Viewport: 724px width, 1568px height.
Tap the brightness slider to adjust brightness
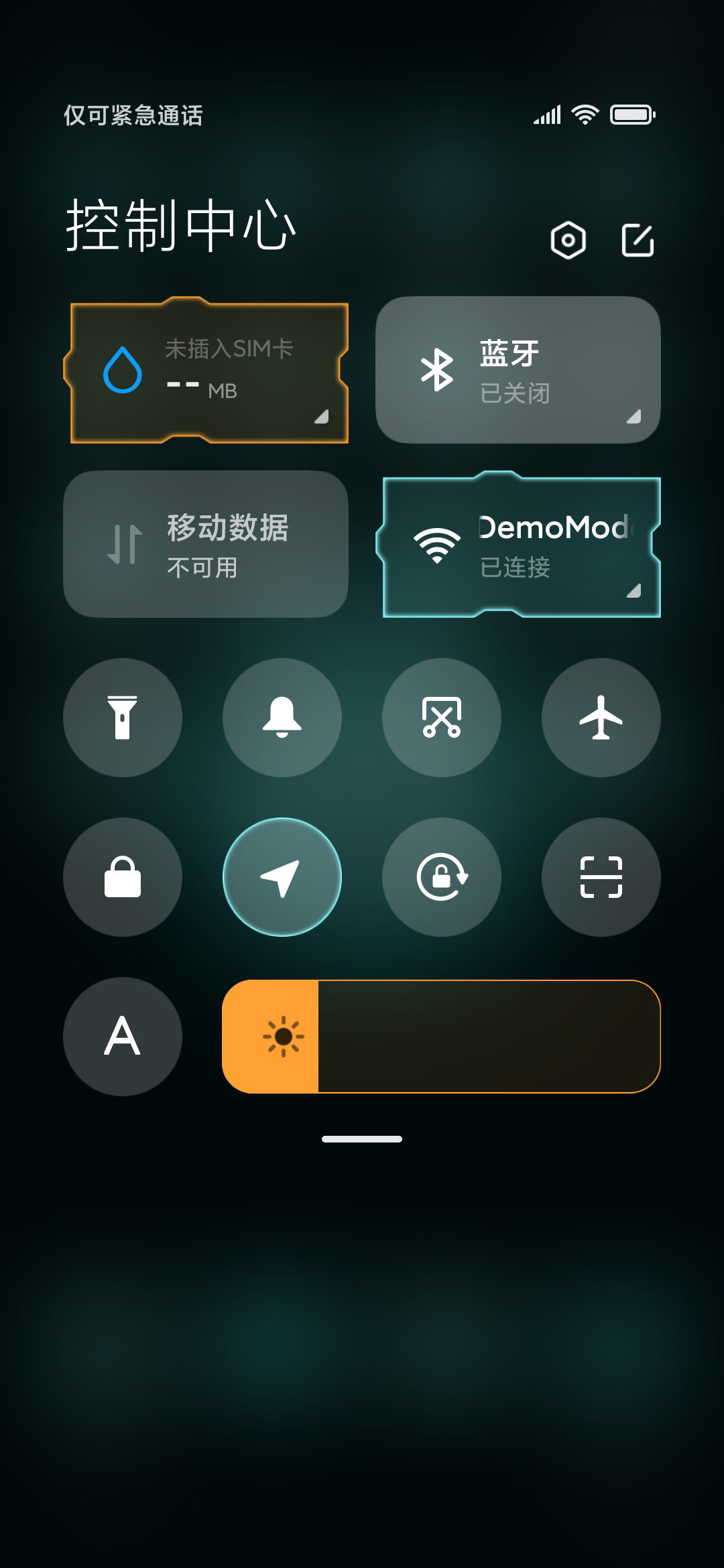pyautogui.click(x=442, y=1037)
